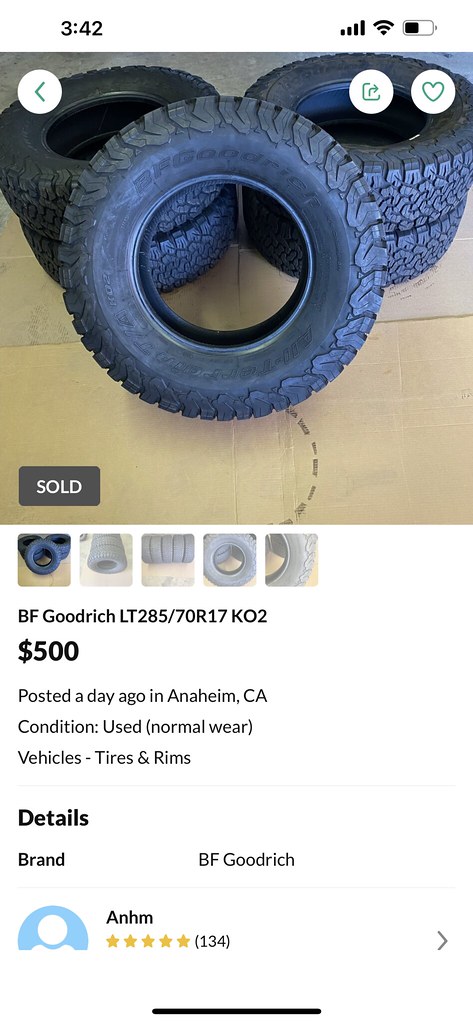View the third photo thumbnail

[x=168, y=560]
